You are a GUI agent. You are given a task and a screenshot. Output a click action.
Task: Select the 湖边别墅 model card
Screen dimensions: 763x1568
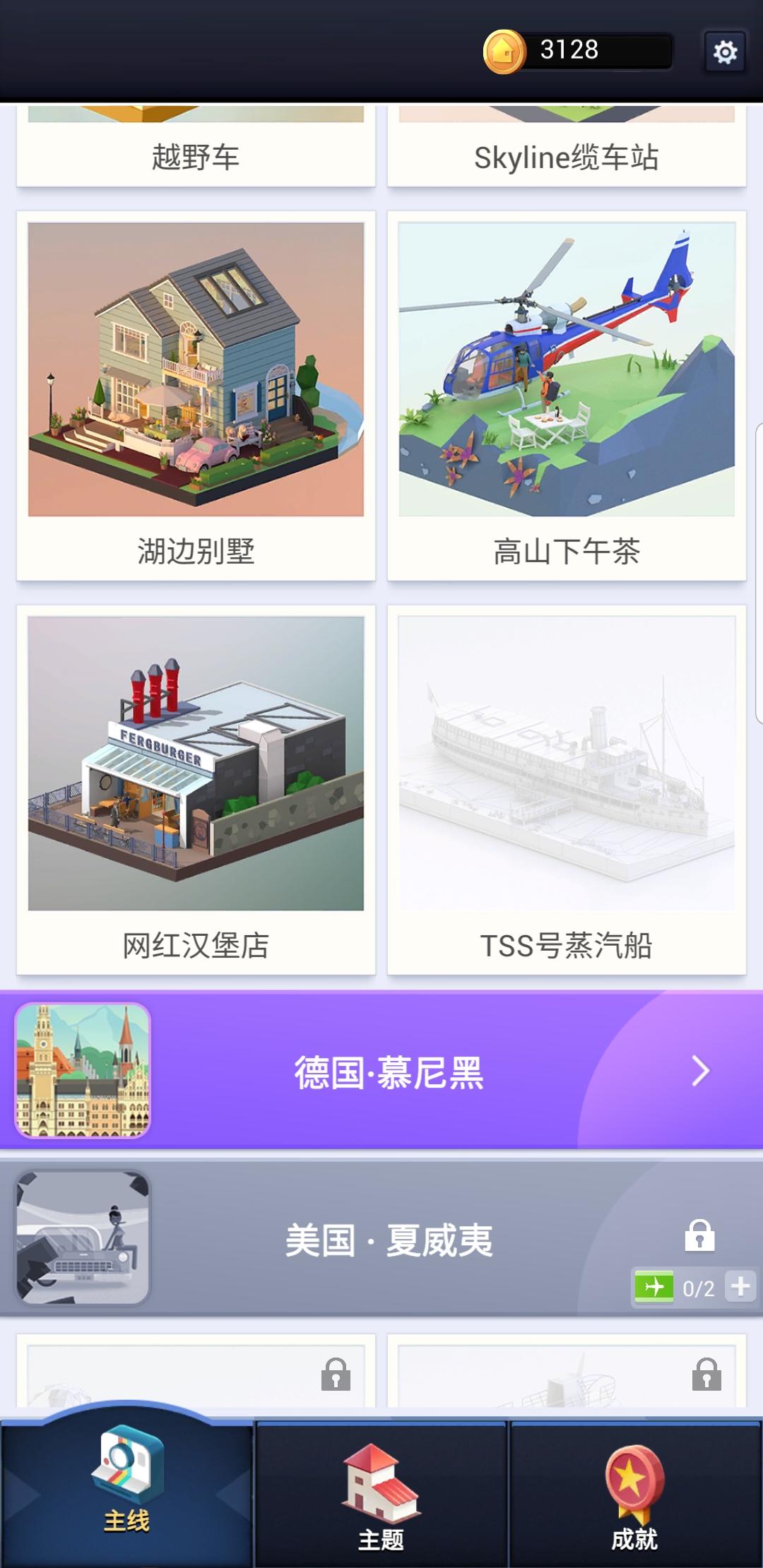(196, 396)
